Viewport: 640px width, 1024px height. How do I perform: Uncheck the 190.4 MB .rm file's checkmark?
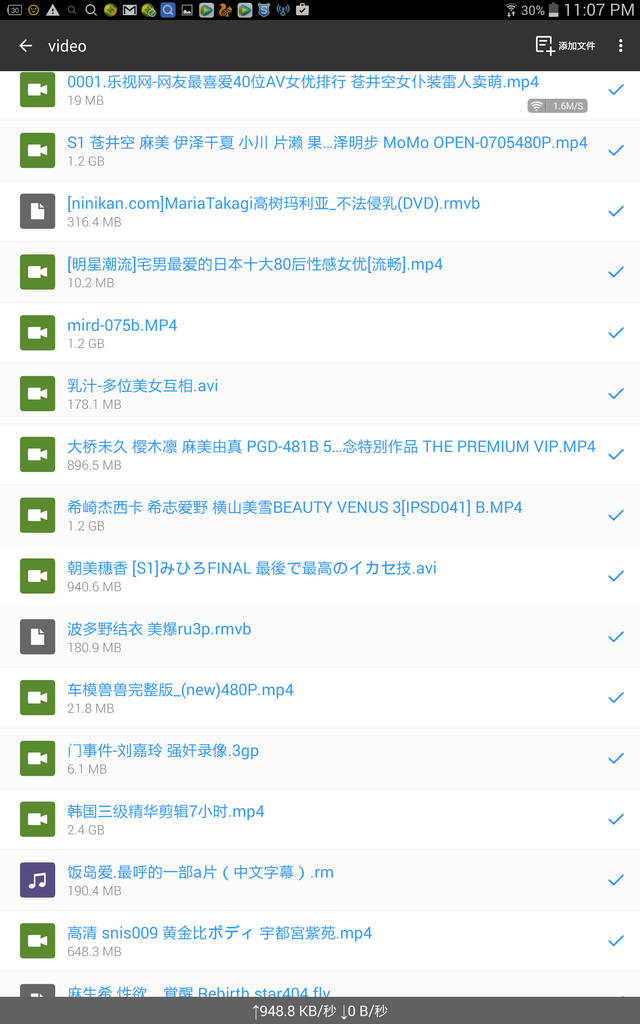616,880
